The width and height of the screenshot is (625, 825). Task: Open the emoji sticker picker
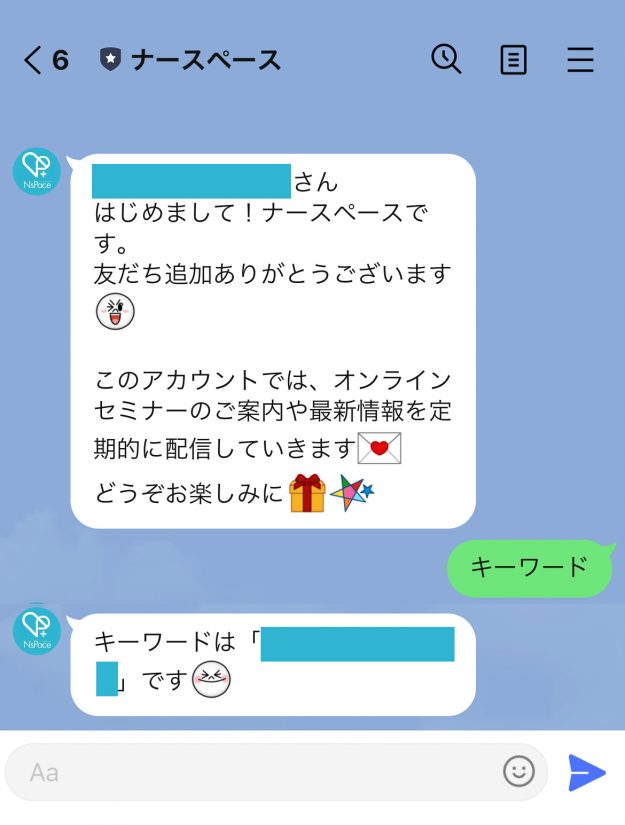pyautogui.click(x=518, y=771)
